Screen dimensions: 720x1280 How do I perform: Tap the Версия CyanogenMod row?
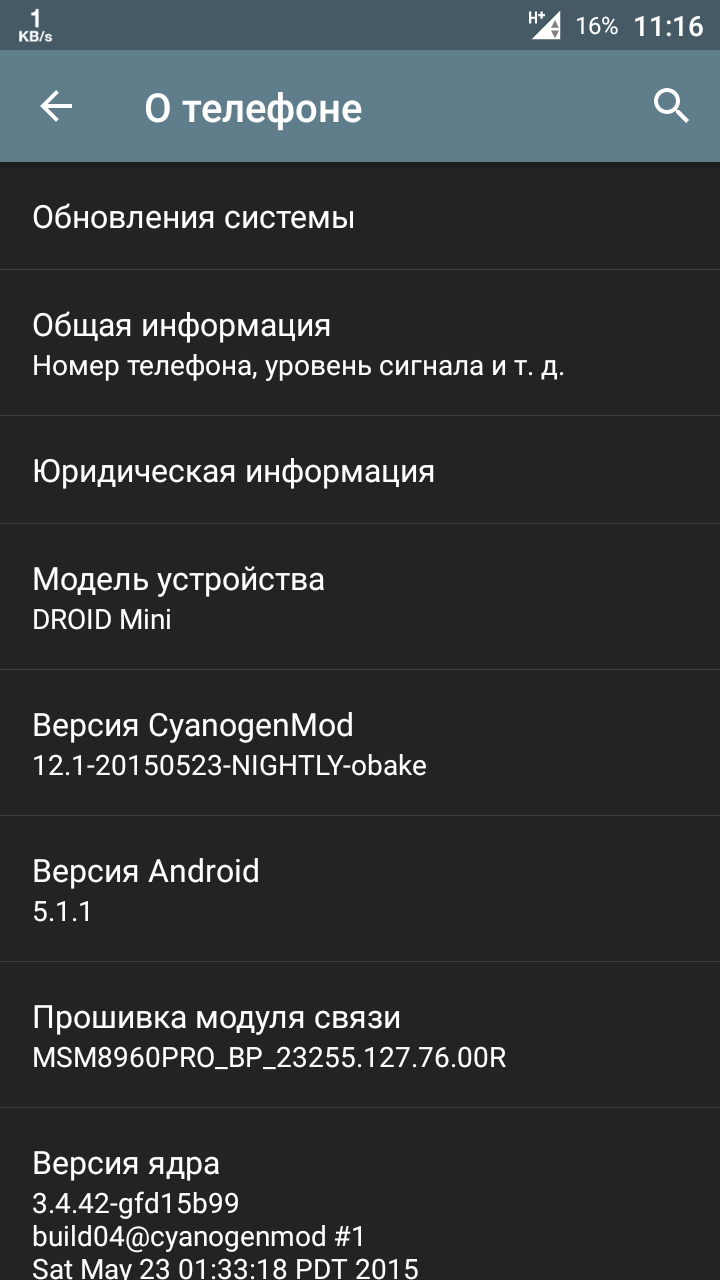click(360, 743)
